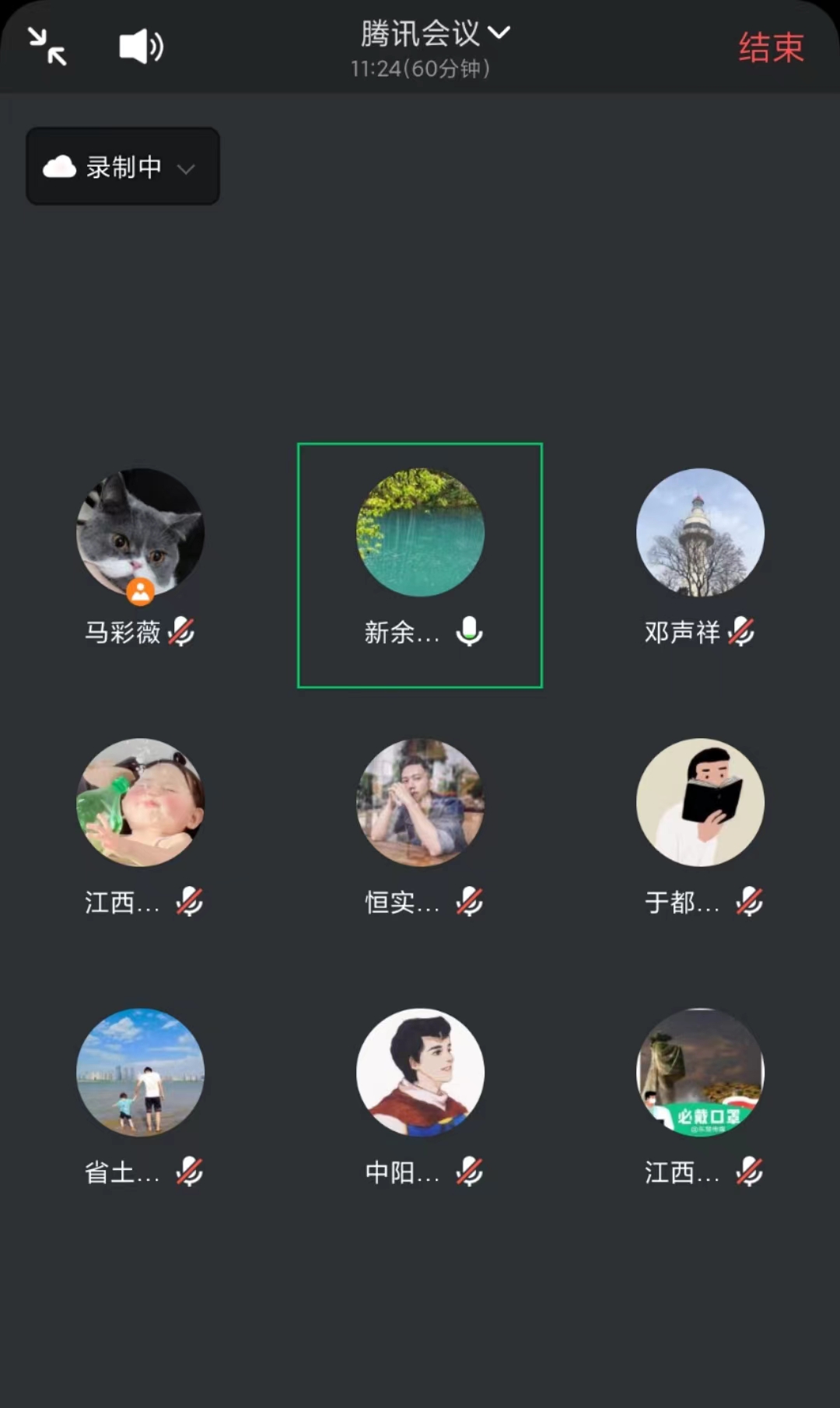Expand the 腾讯会议 meeting info dropdown
Image resolution: width=840 pixels, height=1408 pixels.
434,33
